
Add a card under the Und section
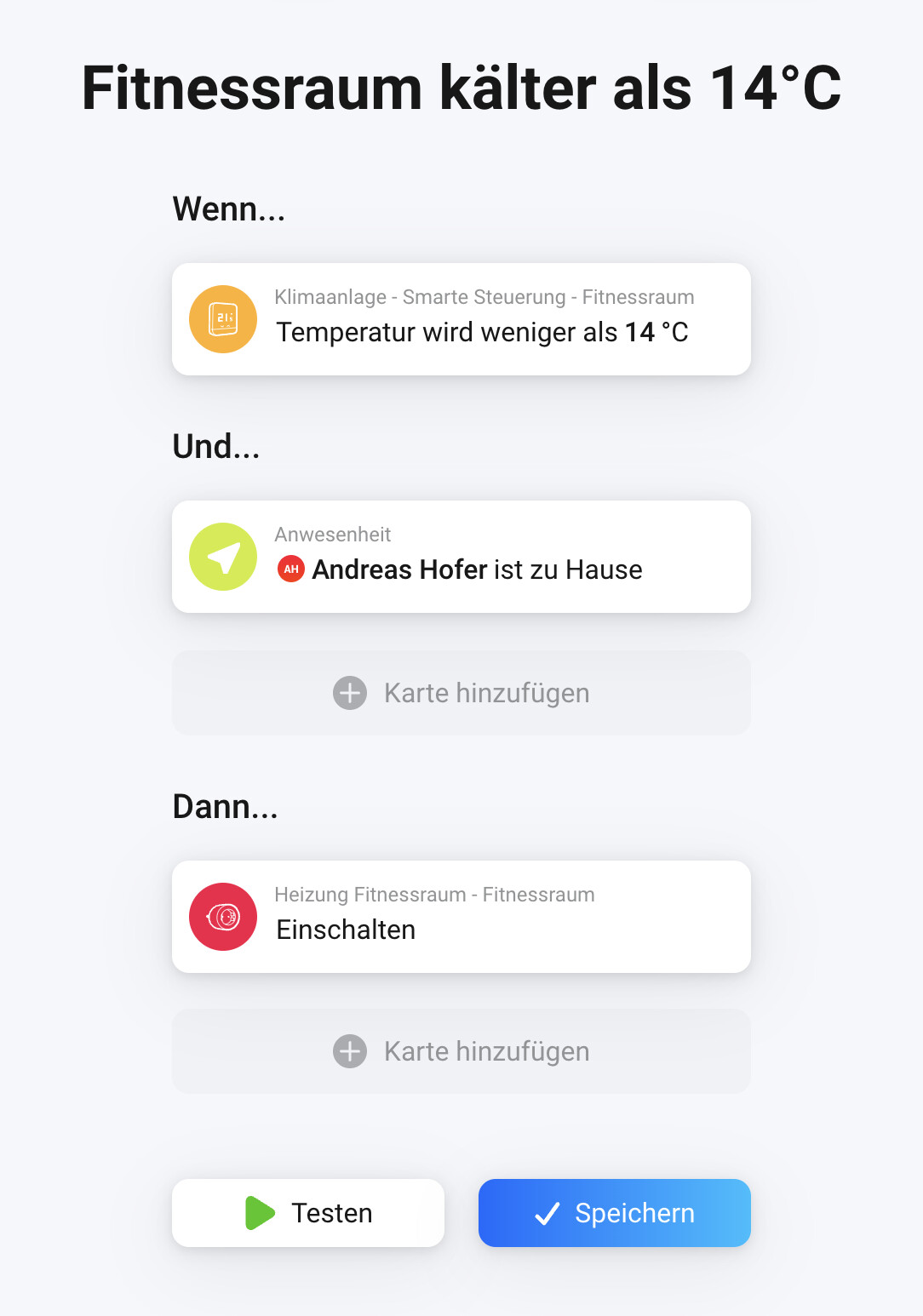[461, 693]
